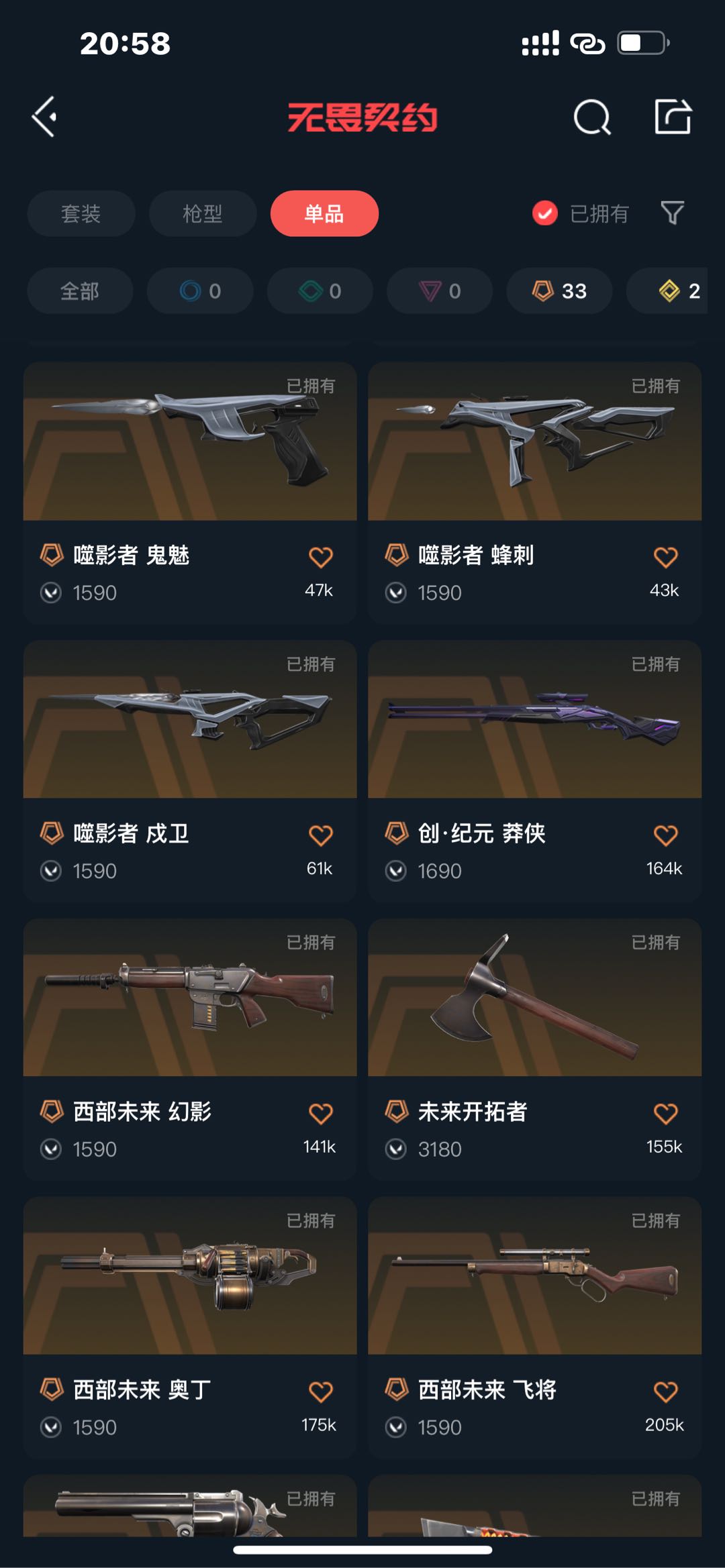Switch to the 枪型 tab

point(203,213)
